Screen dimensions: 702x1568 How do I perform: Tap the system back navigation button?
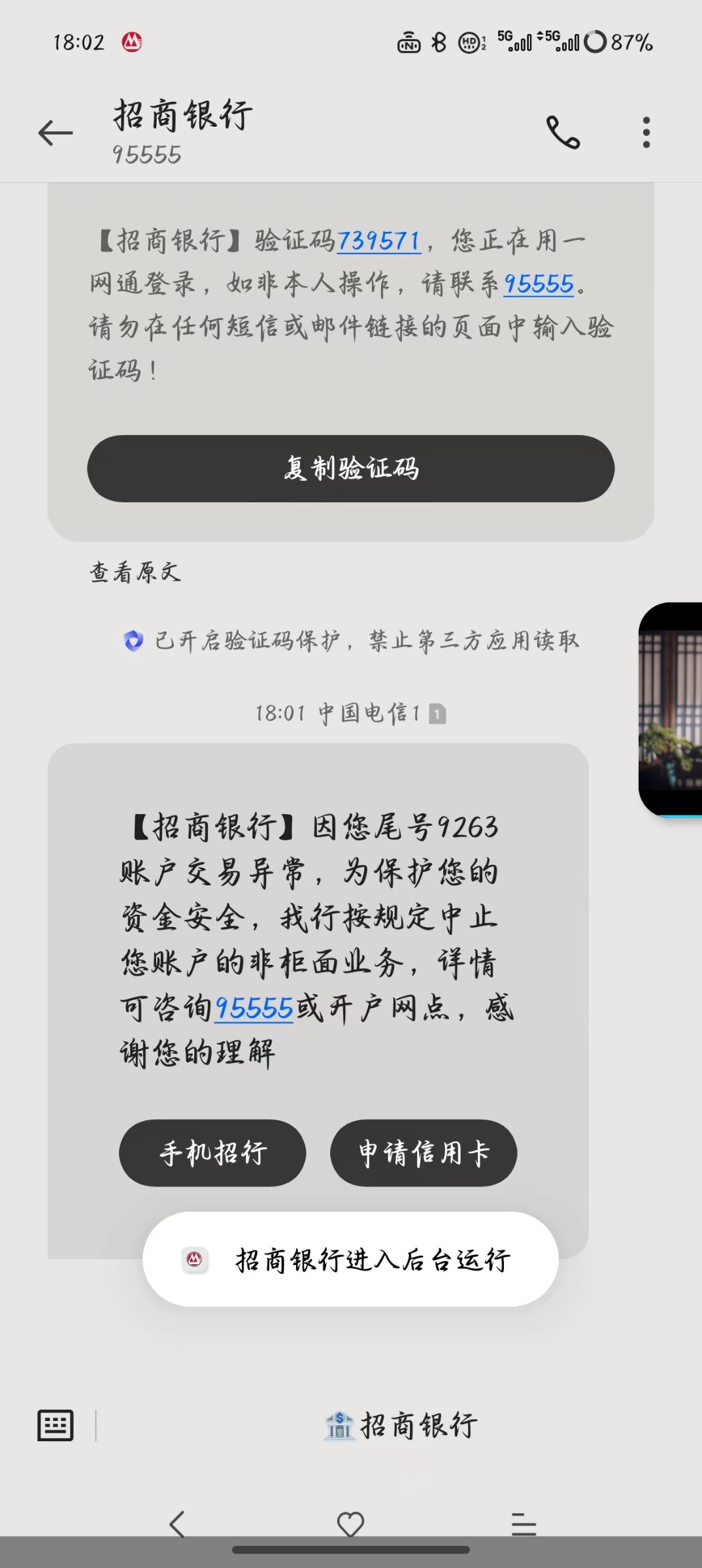177,1524
